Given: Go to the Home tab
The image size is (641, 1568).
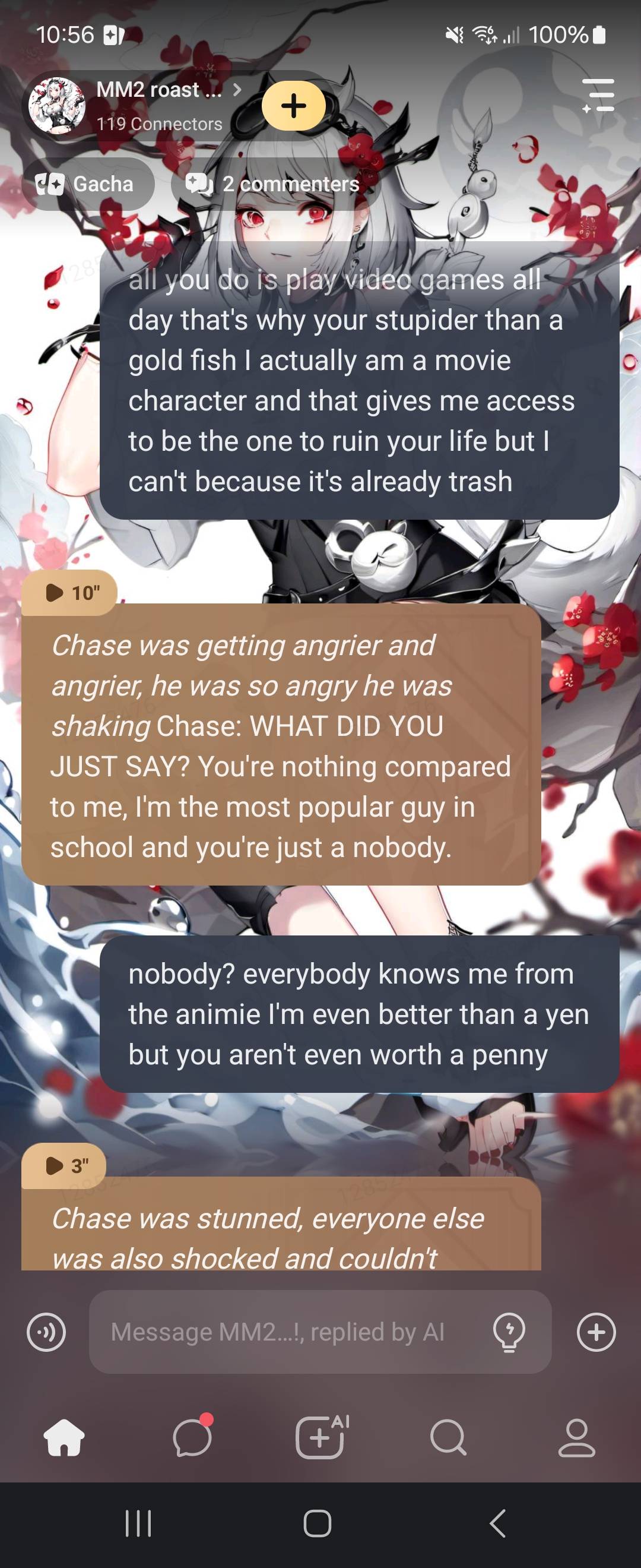Looking at the screenshot, I should [x=64, y=1438].
